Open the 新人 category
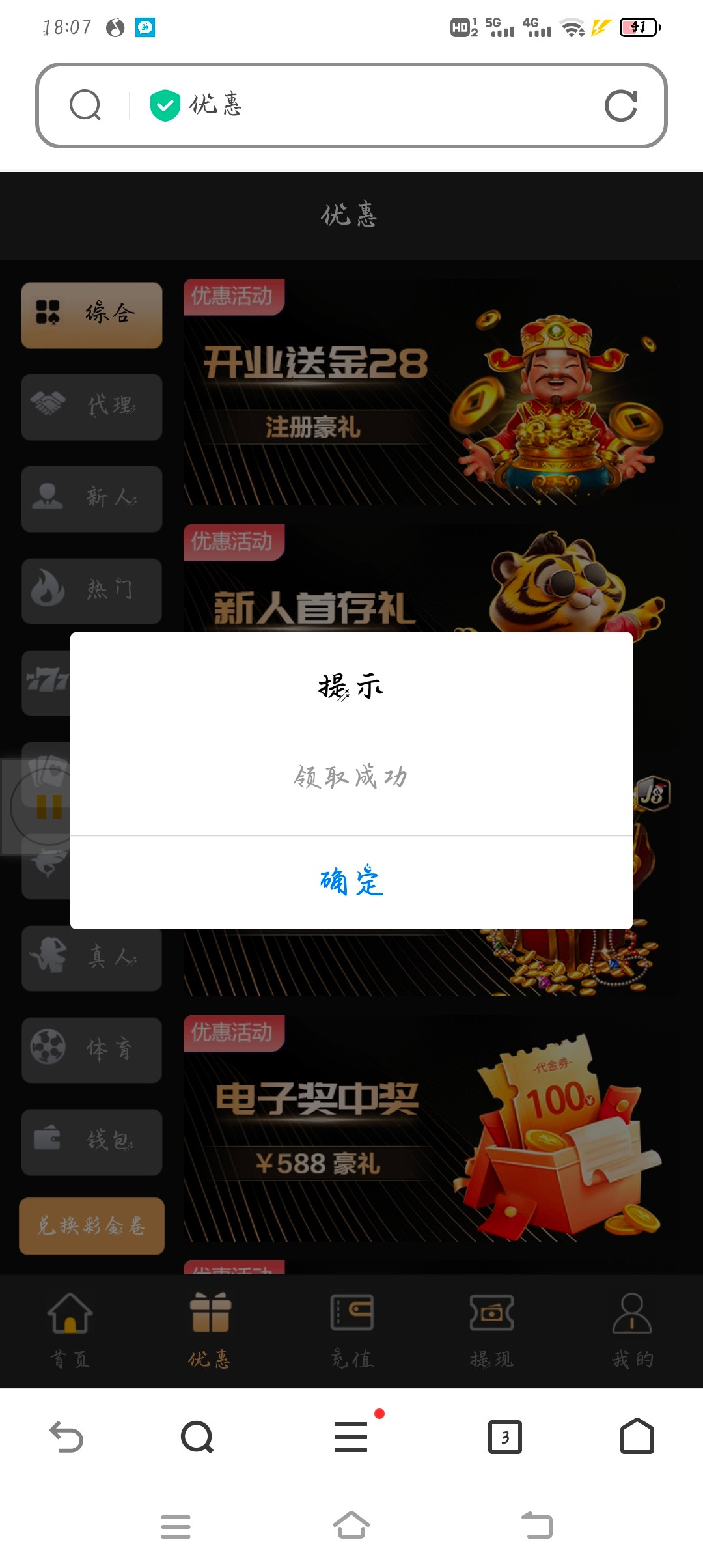 pyautogui.click(x=92, y=498)
